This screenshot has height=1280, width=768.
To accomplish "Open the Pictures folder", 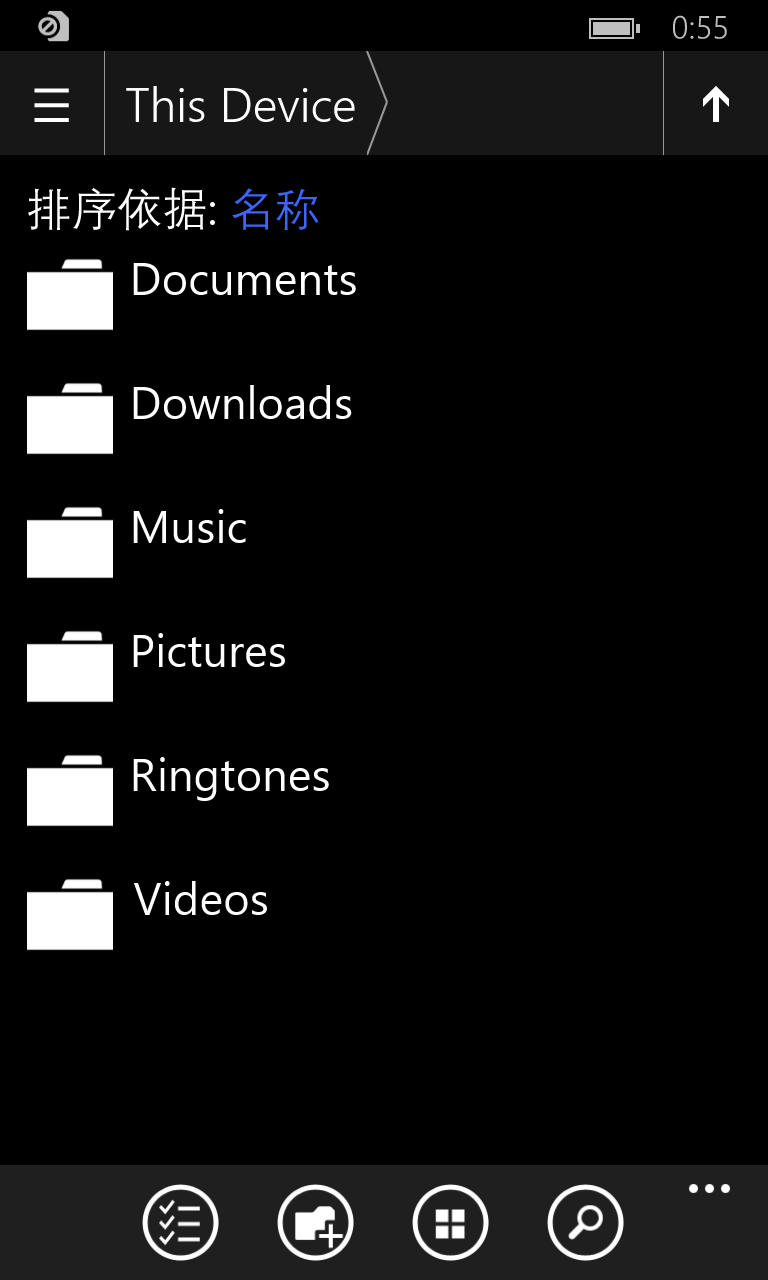I will 208,653.
